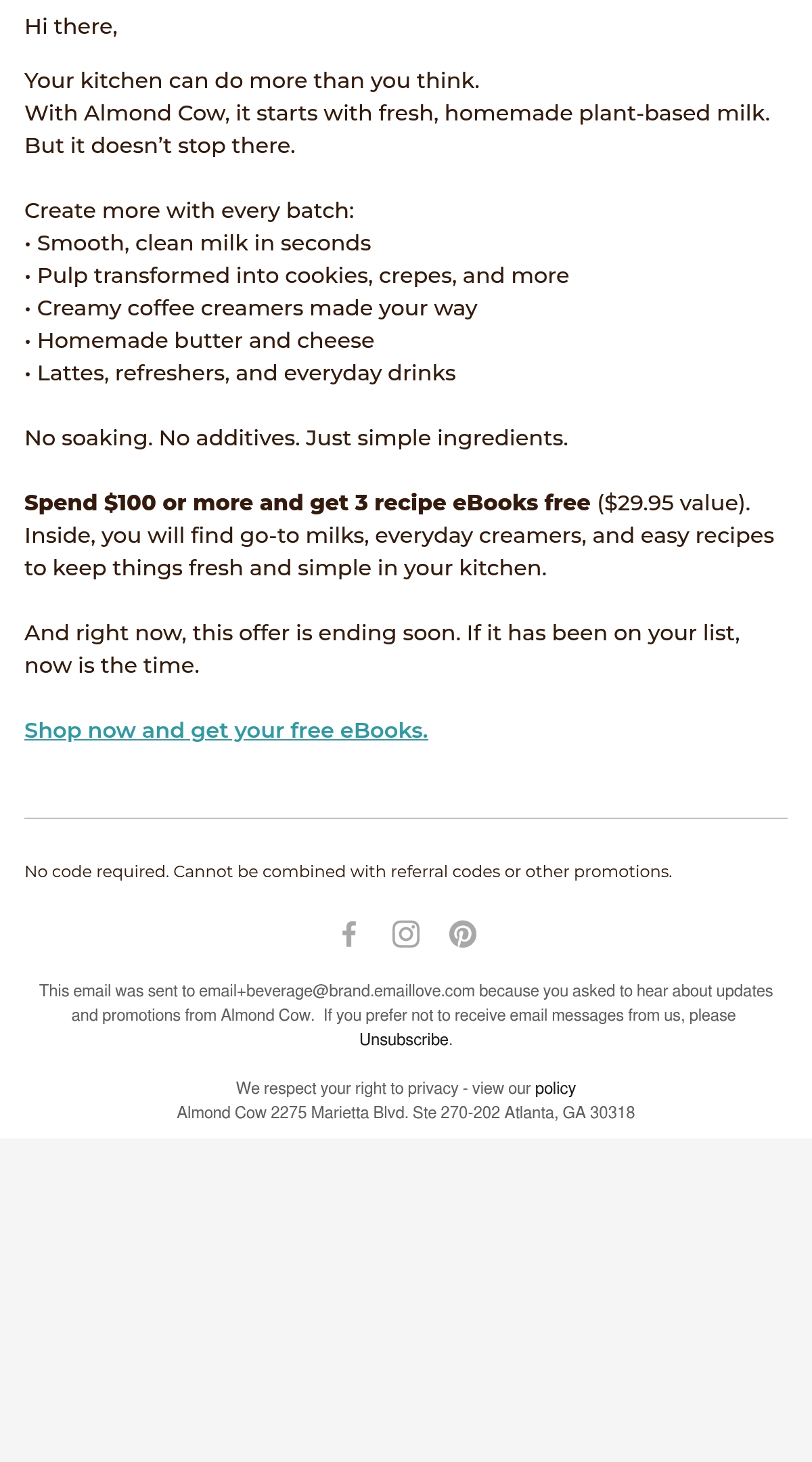Screen dimensions: 812x1462
Task: Open the Shop now and get your free eBooks link
Action: pyautogui.click(x=226, y=731)
